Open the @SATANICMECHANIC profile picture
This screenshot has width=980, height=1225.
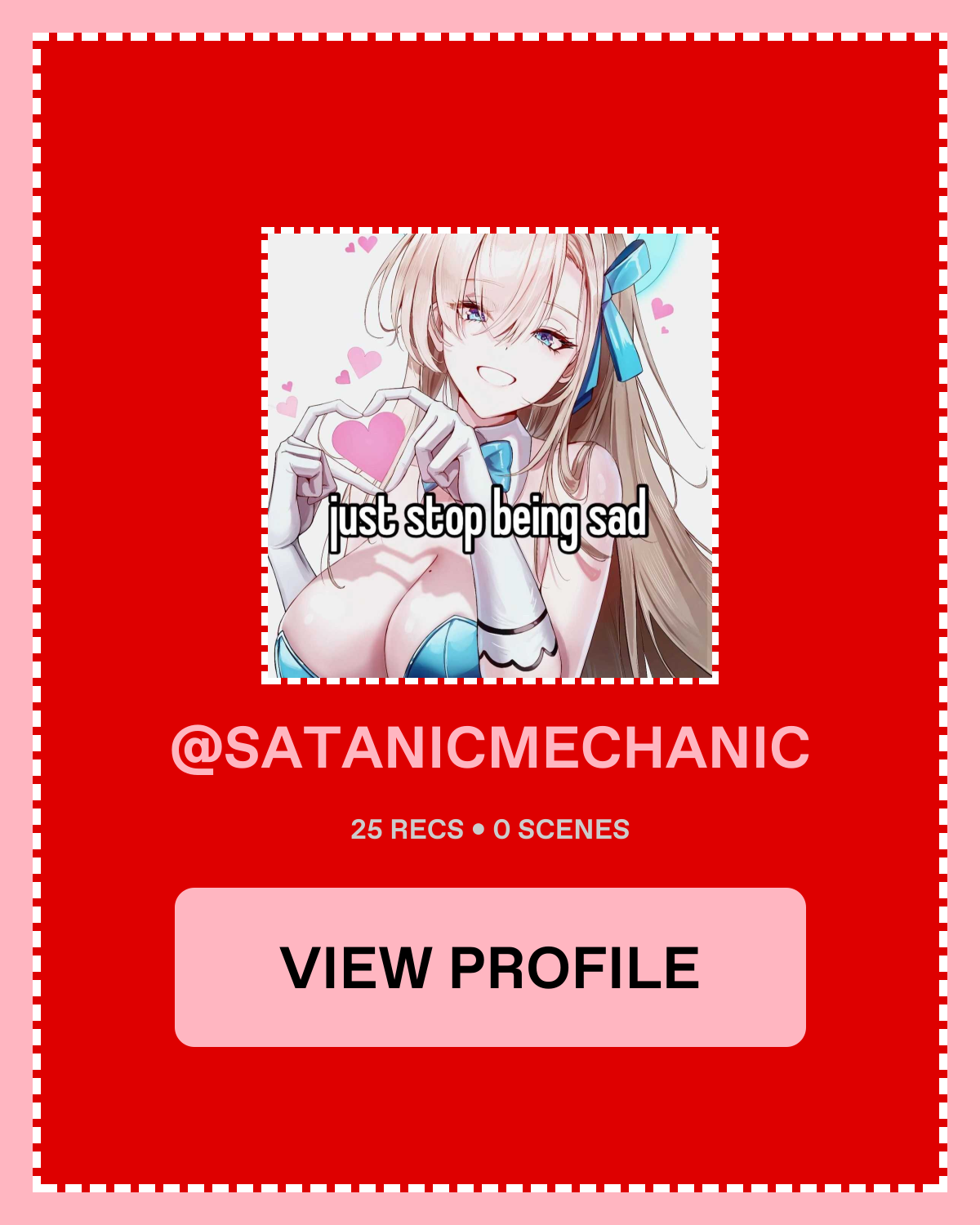[x=490, y=456]
